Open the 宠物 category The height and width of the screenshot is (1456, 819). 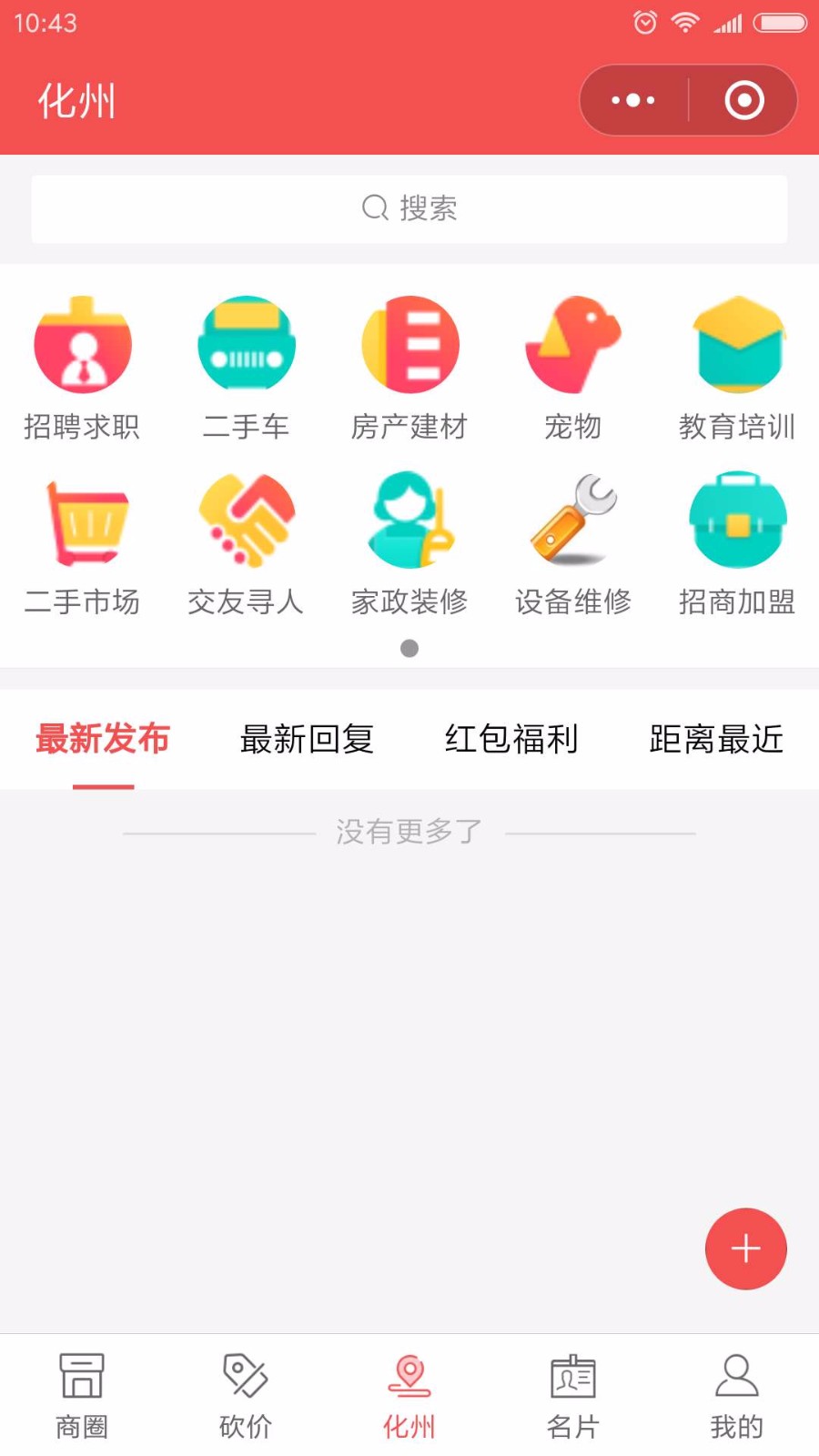click(x=573, y=369)
